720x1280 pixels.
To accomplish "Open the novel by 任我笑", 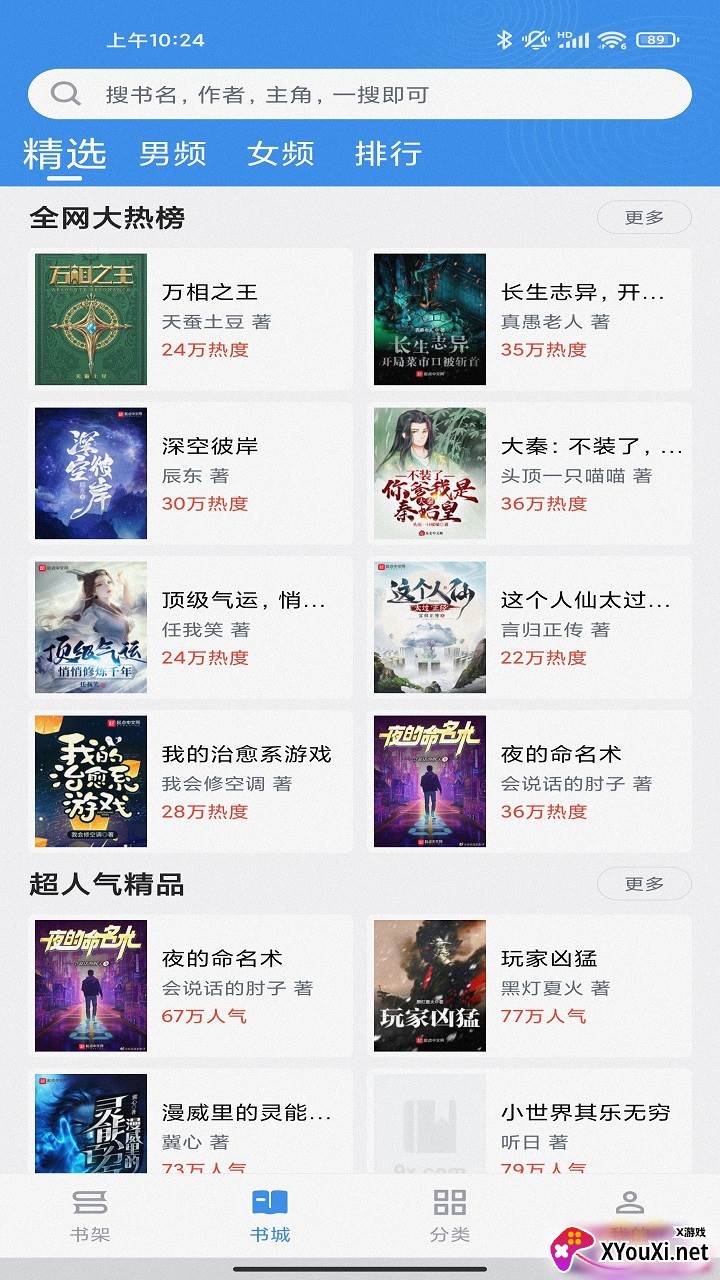I will click(x=191, y=627).
